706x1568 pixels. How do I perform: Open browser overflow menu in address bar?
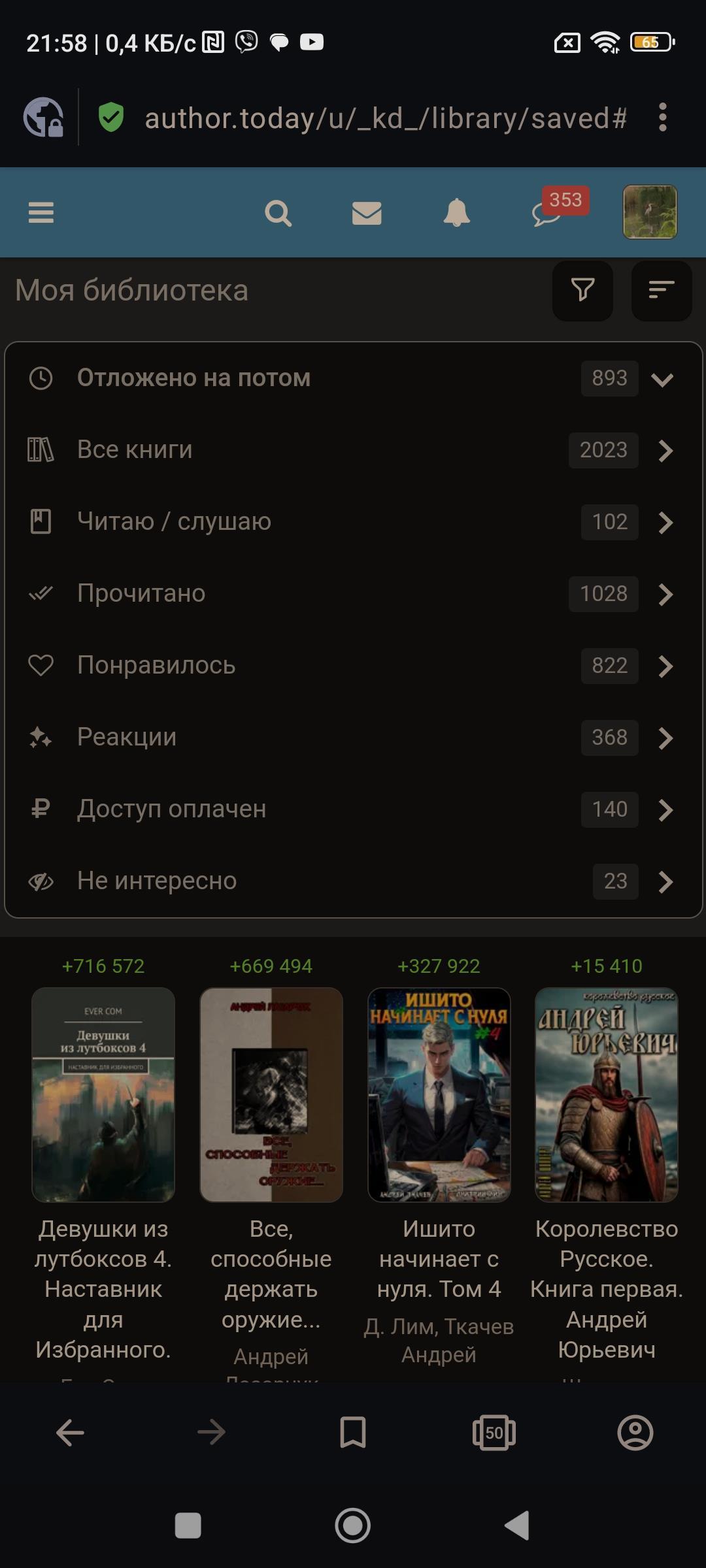[x=662, y=118]
